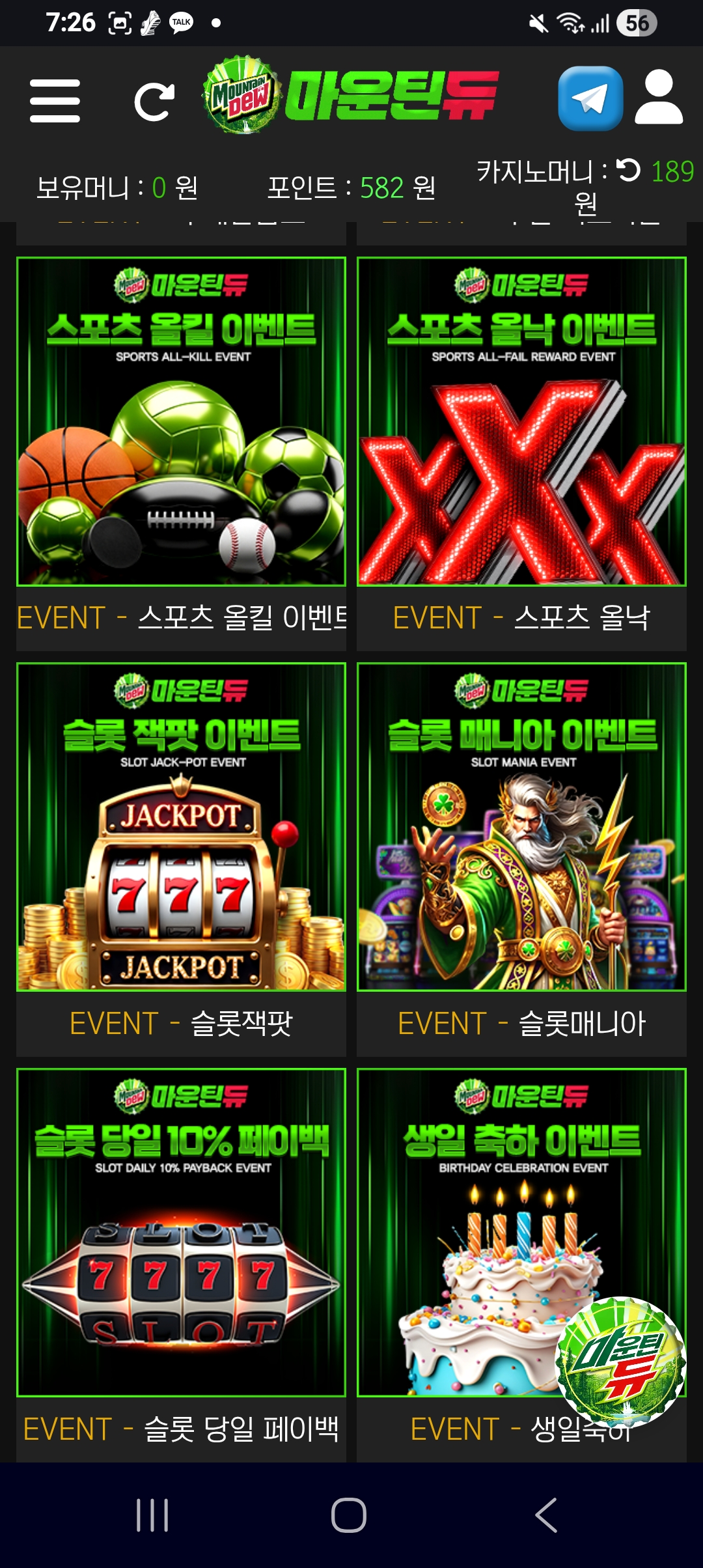Refresh the casino money balance
This screenshot has width=703, height=1568.
point(629,171)
